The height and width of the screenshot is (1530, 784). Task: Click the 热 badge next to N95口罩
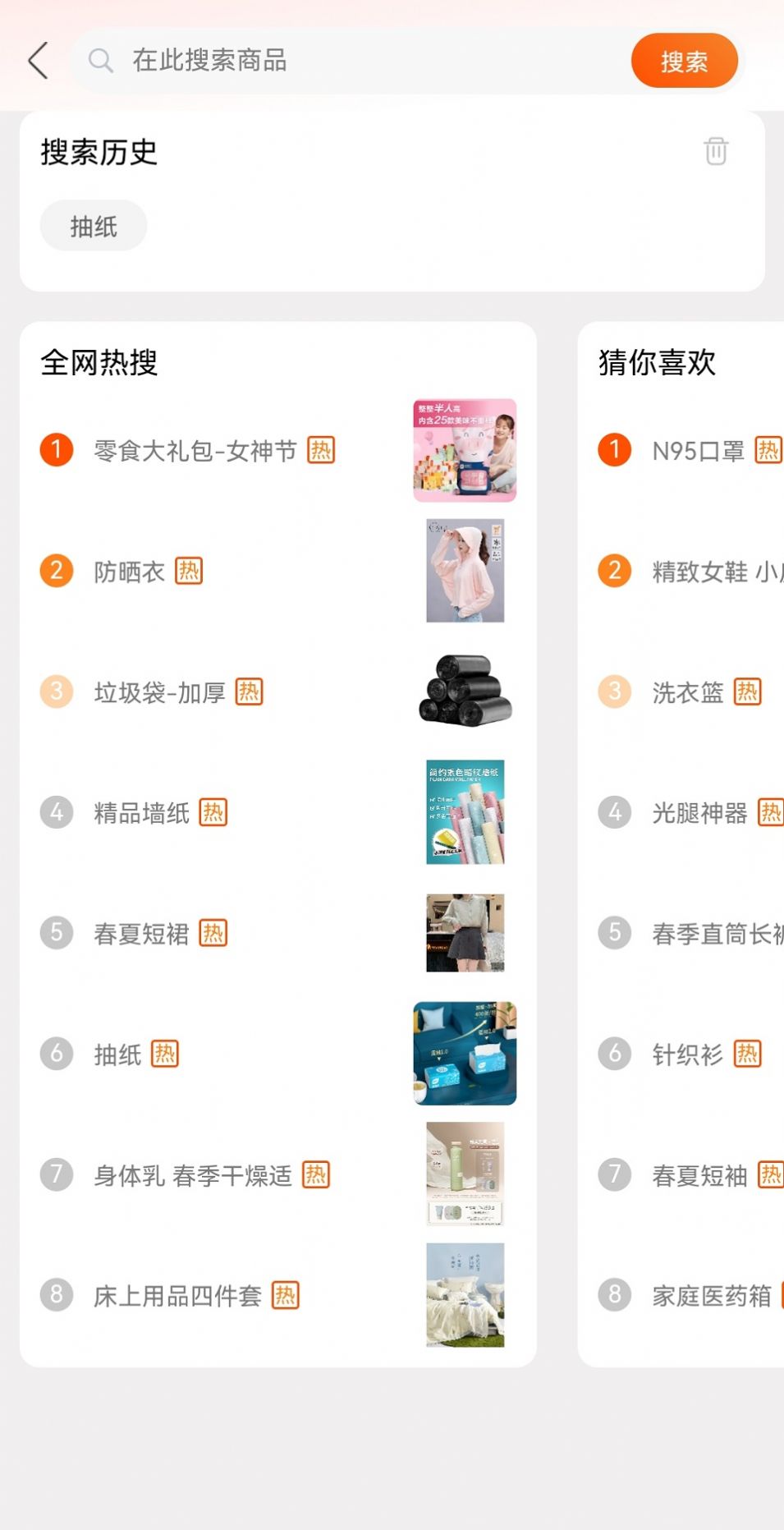click(x=769, y=448)
